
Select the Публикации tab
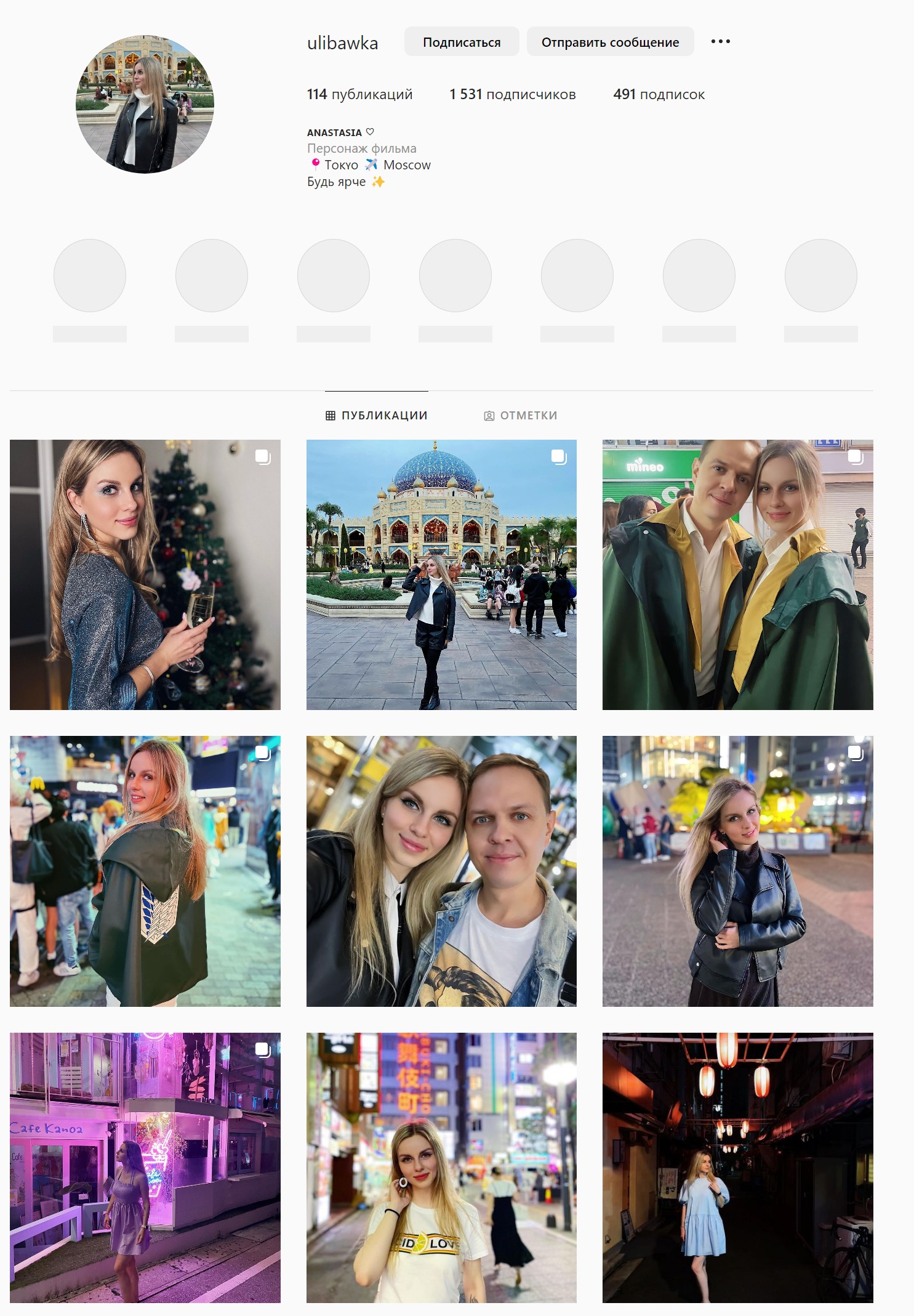[377, 416]
